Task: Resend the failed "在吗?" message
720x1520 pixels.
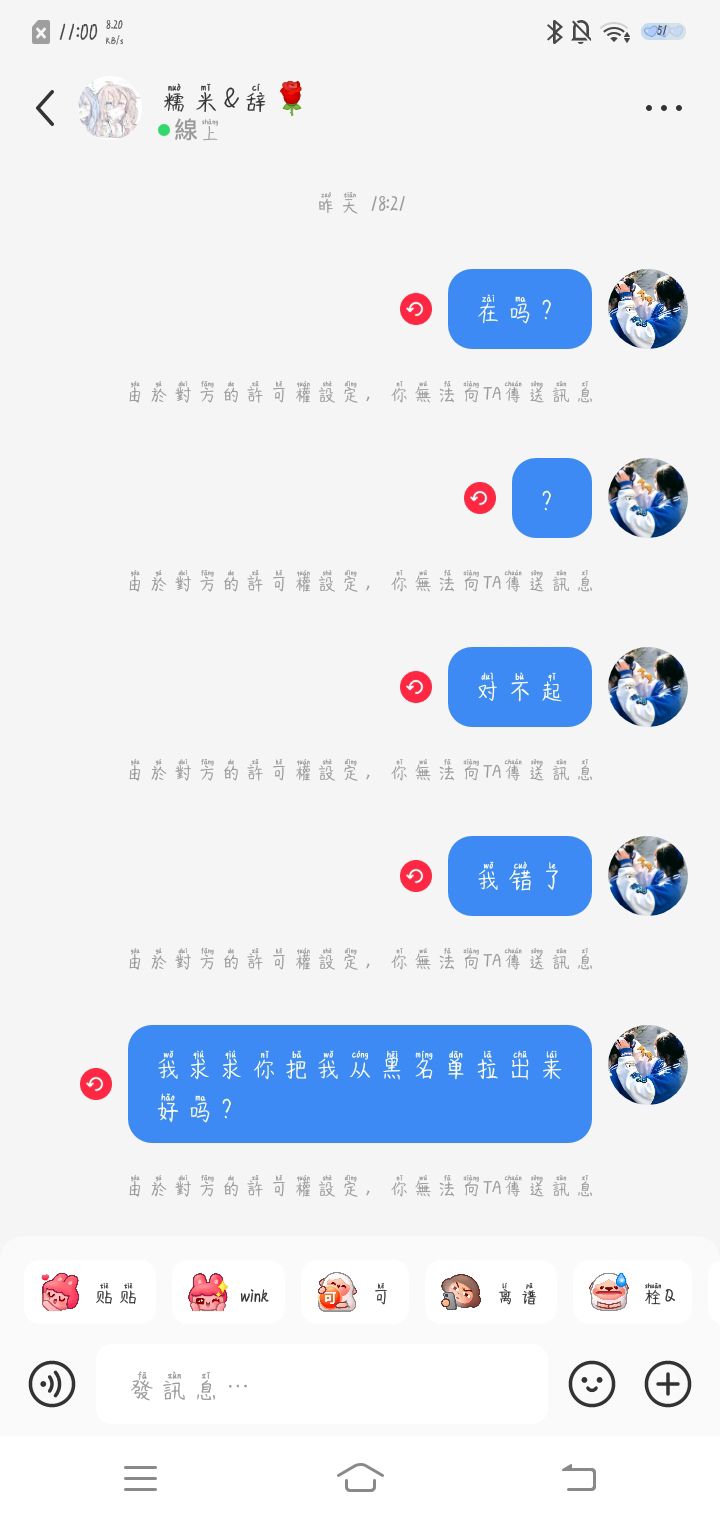Action: click(x=416, y=309)
